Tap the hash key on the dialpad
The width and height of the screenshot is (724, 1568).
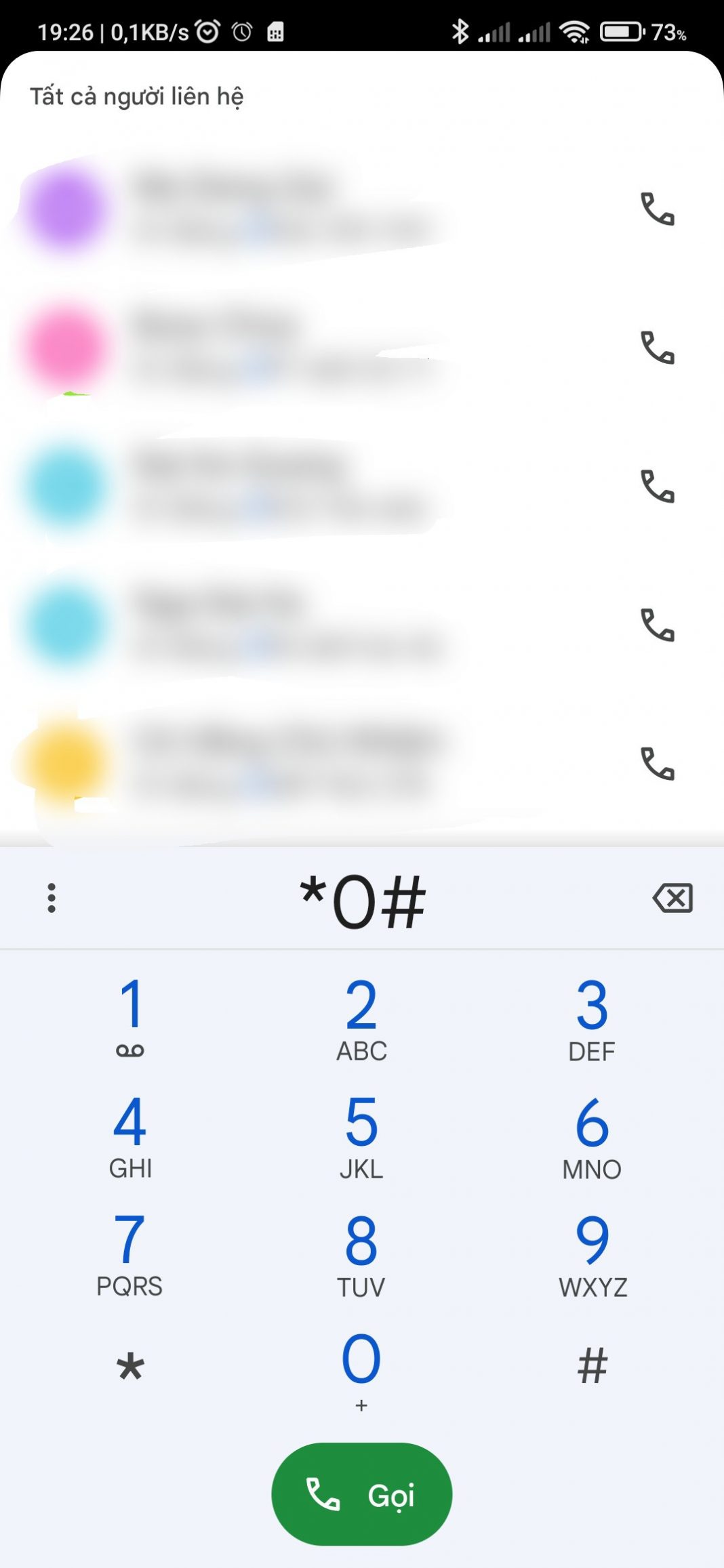point(592,1366)
